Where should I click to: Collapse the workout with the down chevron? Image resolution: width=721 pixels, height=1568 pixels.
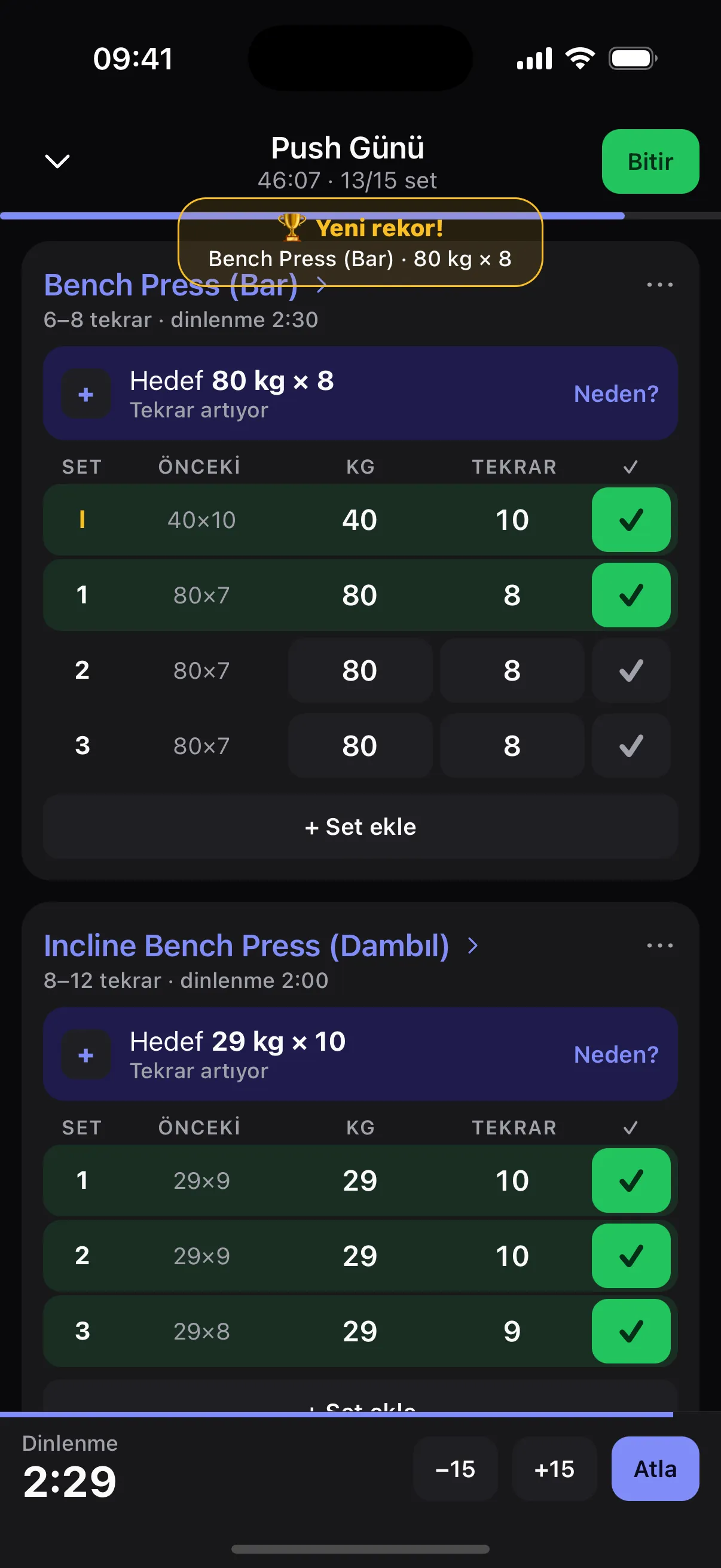pos(58,161)
